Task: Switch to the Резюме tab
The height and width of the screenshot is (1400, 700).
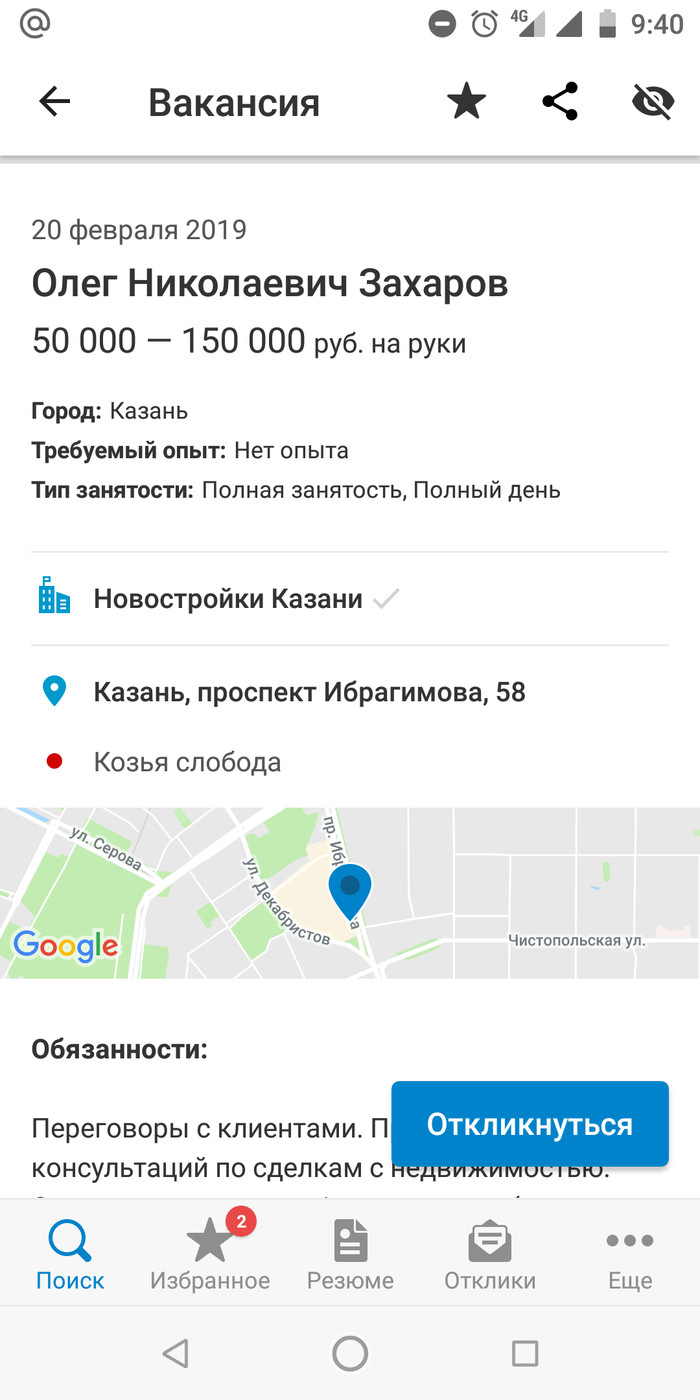Action: 350,1256
